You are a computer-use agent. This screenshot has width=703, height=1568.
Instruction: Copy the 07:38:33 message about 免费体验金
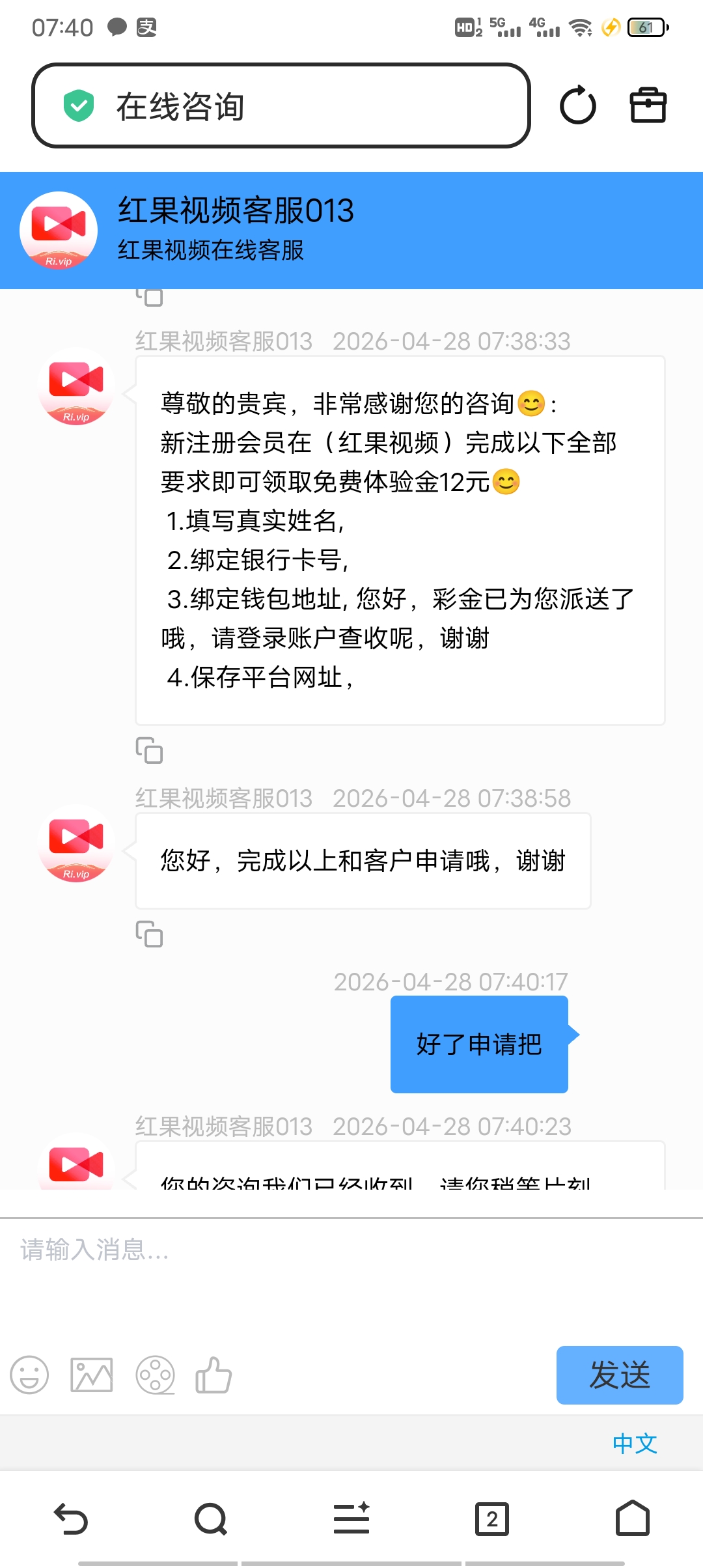(x=149, y=750)
